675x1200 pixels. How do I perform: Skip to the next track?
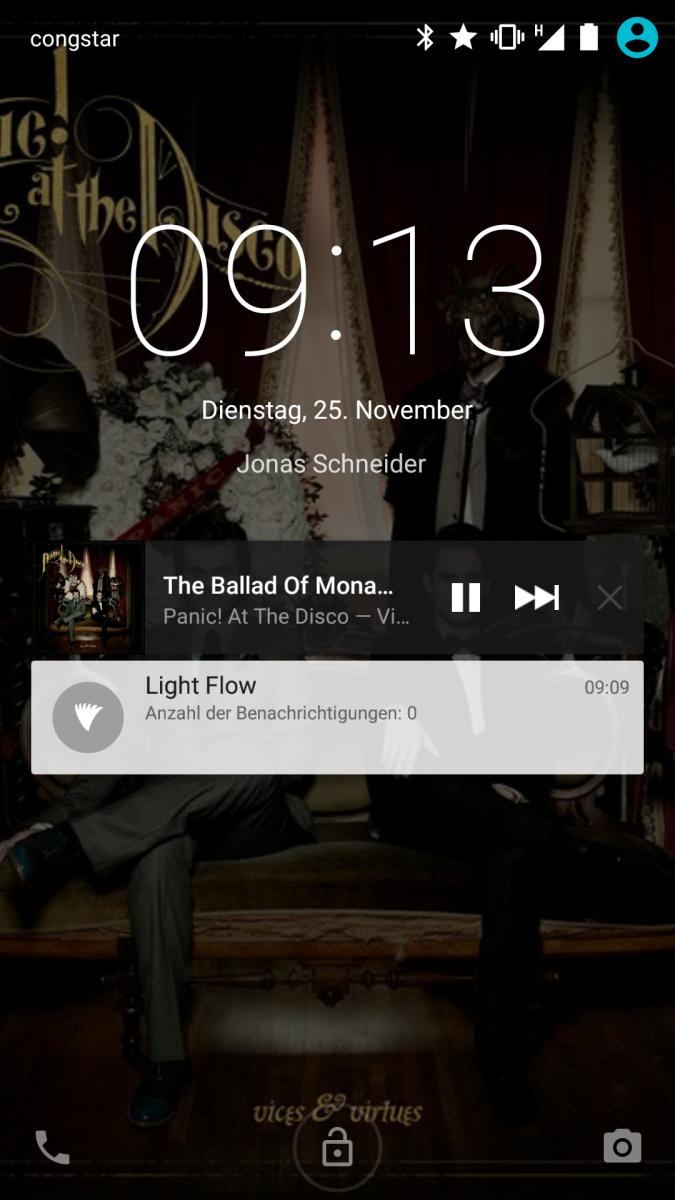[x=537, y=598]
